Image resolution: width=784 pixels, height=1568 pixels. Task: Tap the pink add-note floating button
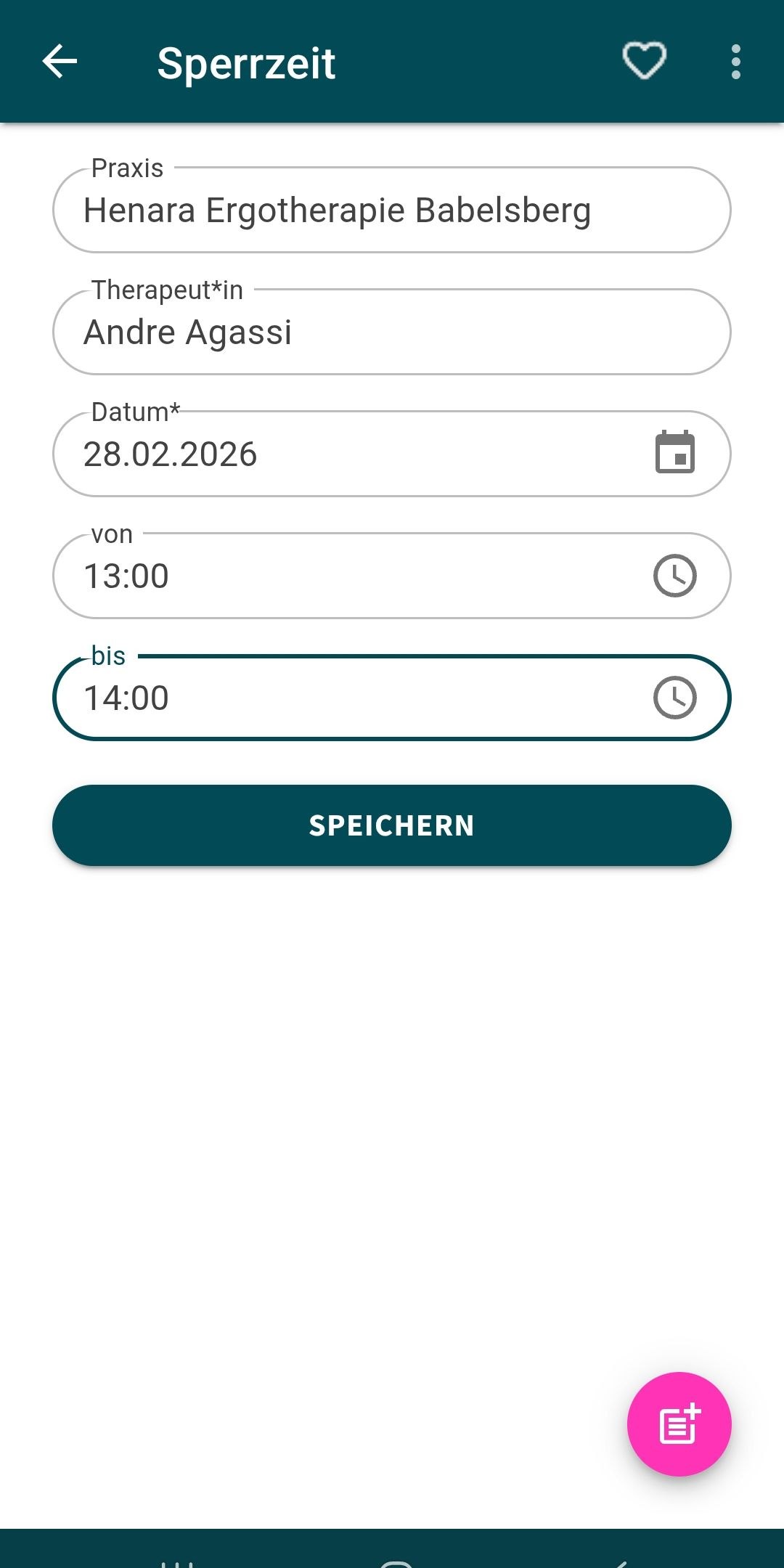pyautogui.click(x=679, y=1424)
